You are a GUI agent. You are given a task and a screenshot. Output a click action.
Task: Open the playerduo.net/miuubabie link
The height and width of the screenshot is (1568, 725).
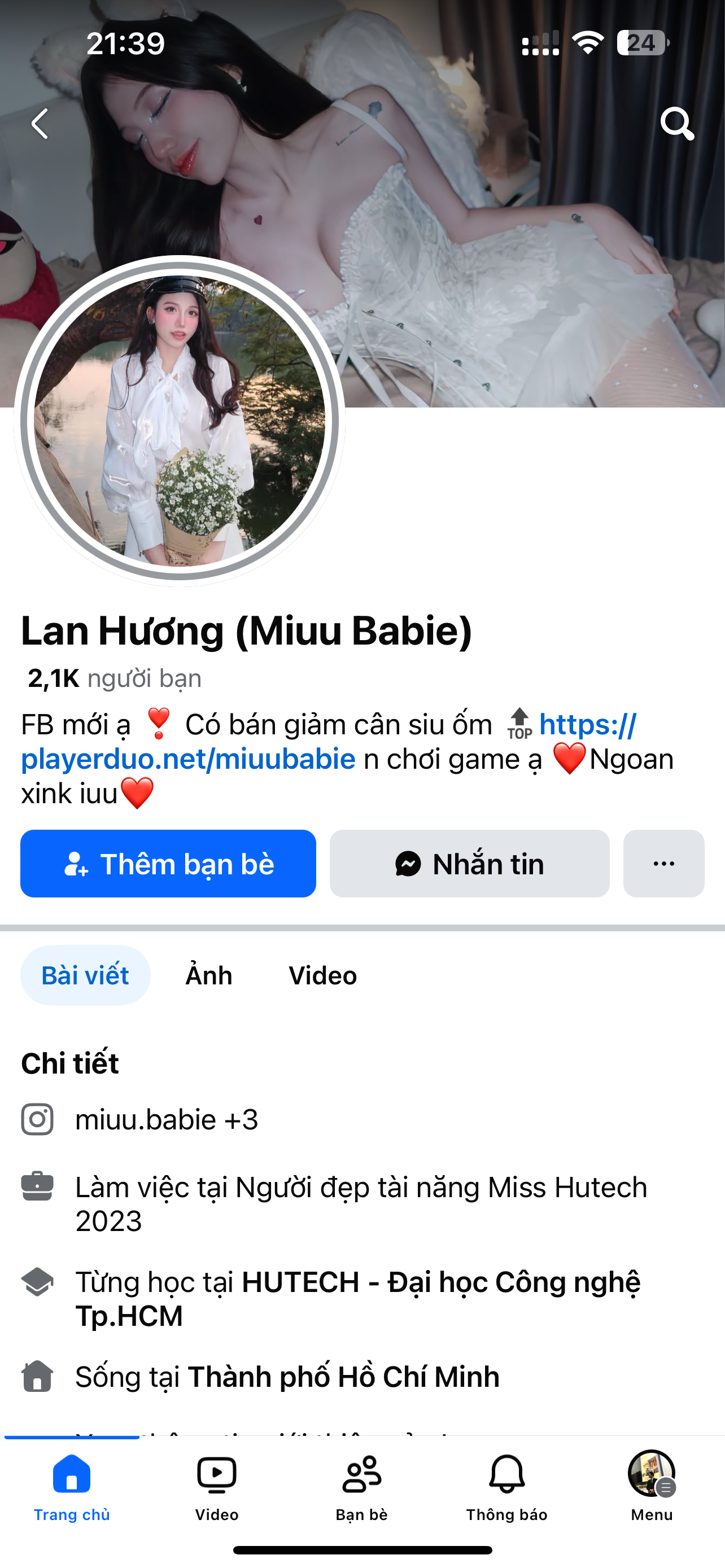tap(189, 759)
